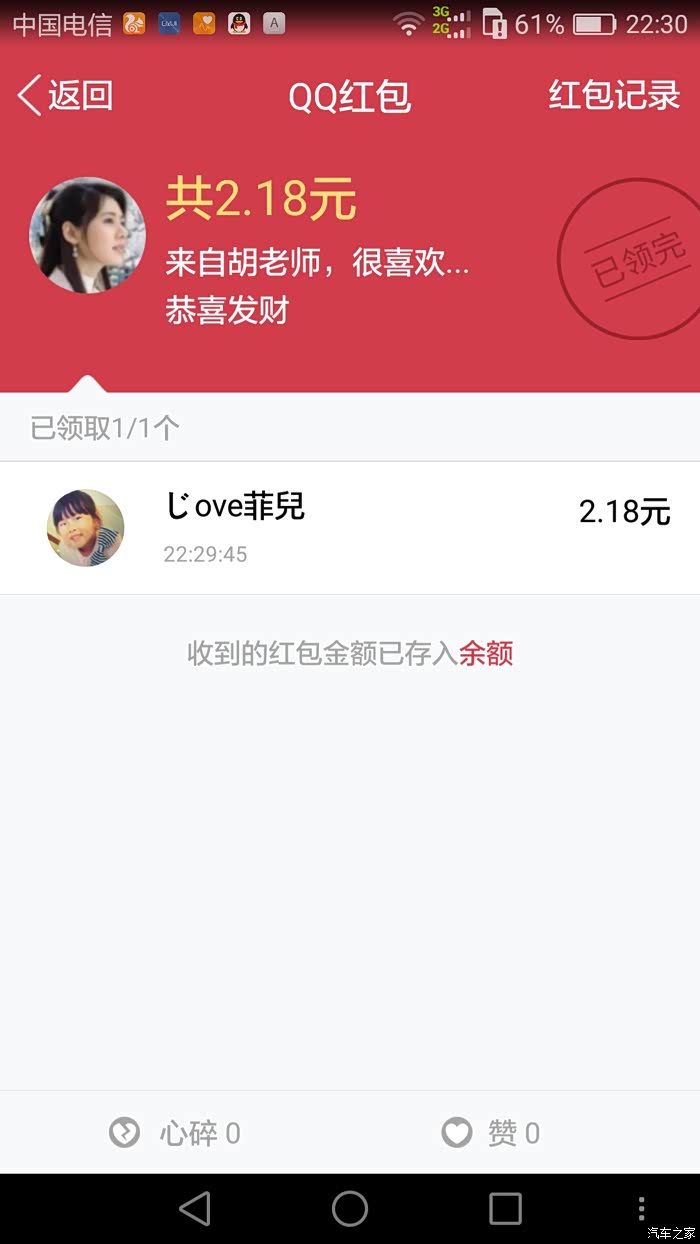The image size is (700, 1244).
Task: Open the sender's profile avatar
Action: 87,236
